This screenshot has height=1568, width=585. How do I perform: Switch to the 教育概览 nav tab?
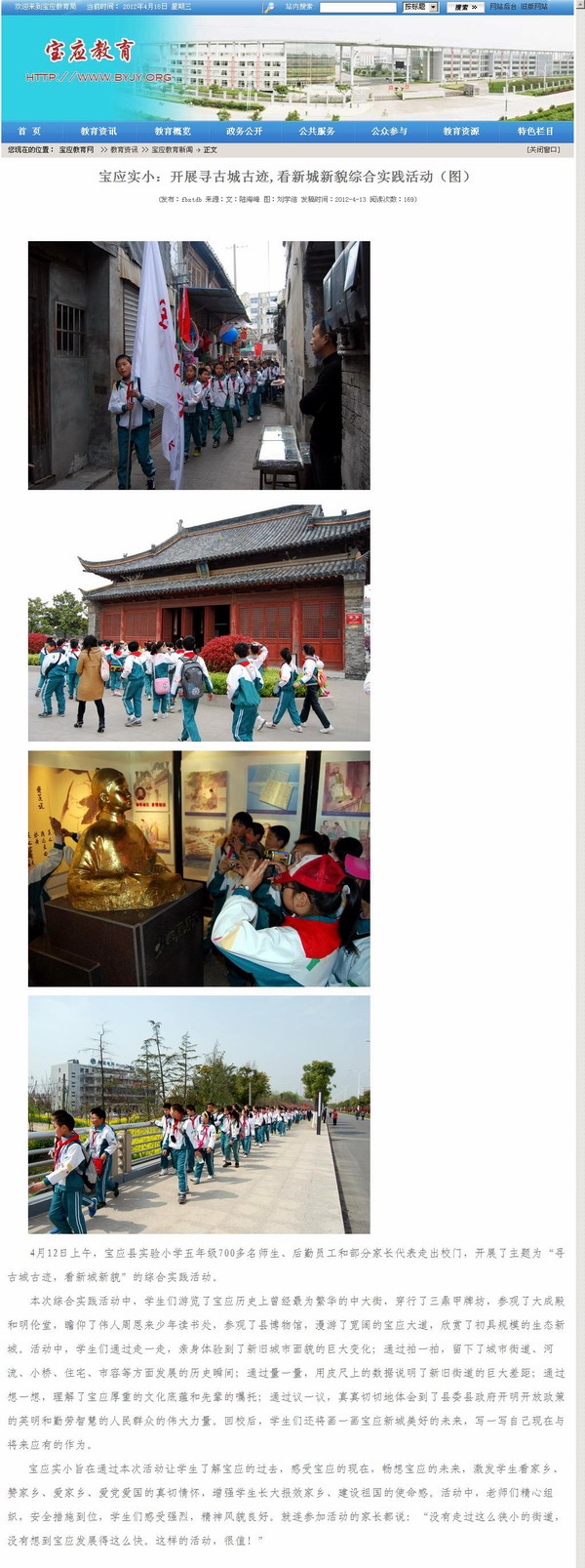tap(173, 131)
